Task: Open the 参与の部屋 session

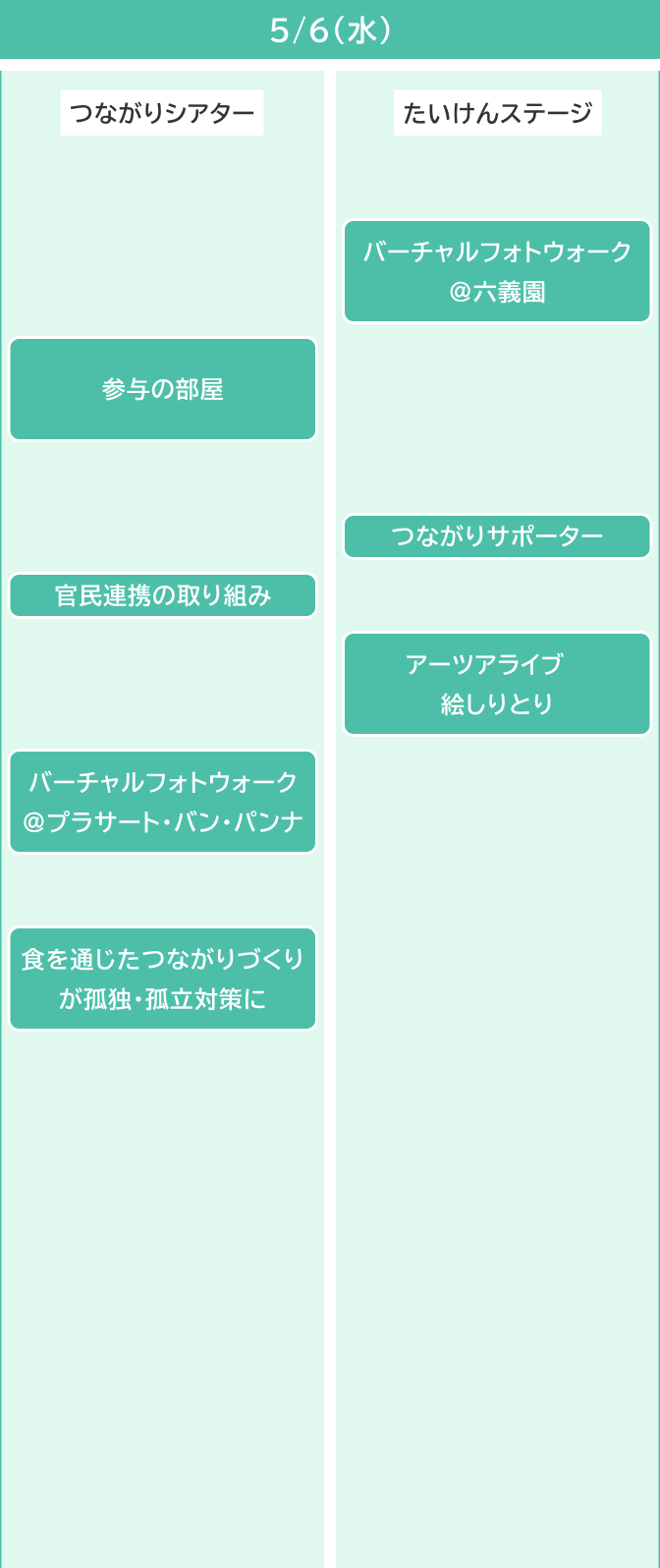Action: coord(163,389)
